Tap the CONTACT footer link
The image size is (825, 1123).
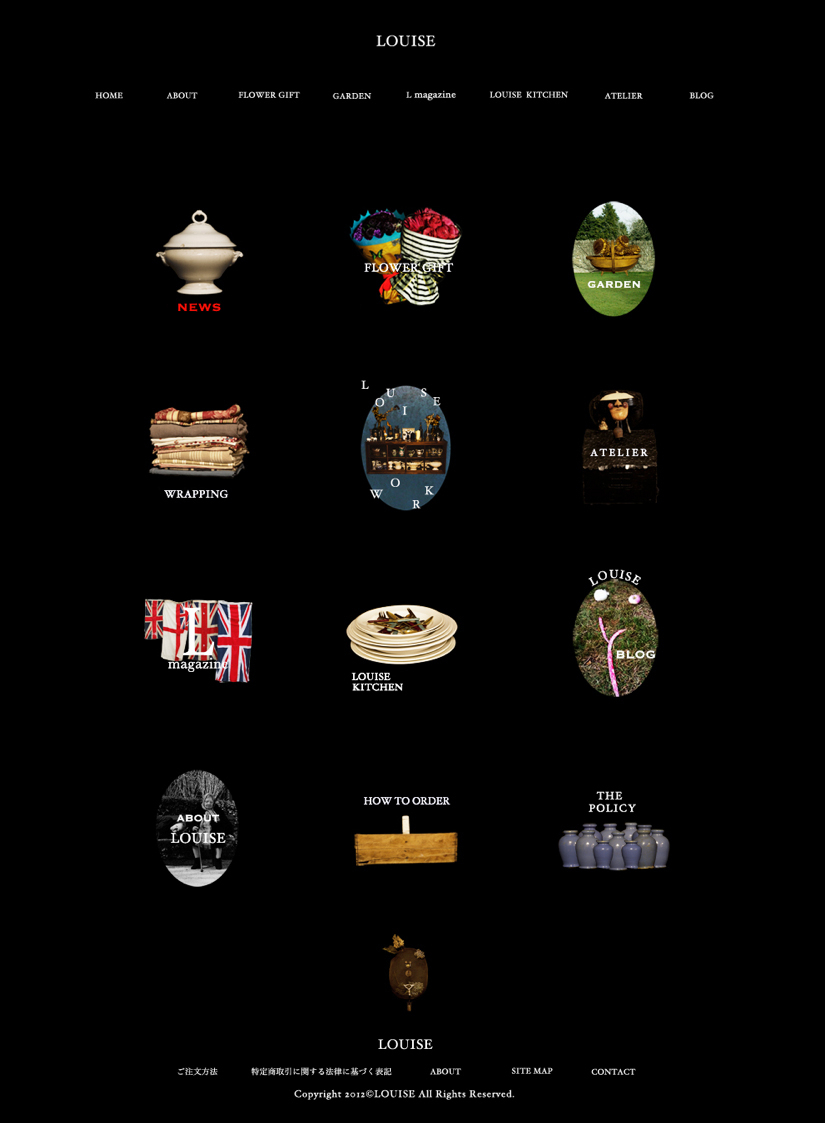[x=613, y=1072]
